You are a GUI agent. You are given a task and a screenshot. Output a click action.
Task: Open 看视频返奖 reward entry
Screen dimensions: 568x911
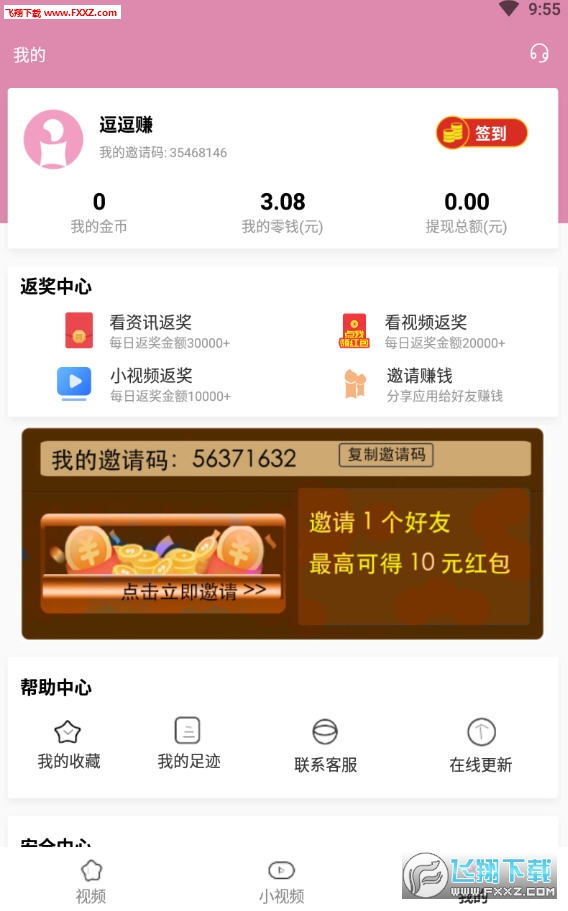pyautogui.click(x=422, y=331)
